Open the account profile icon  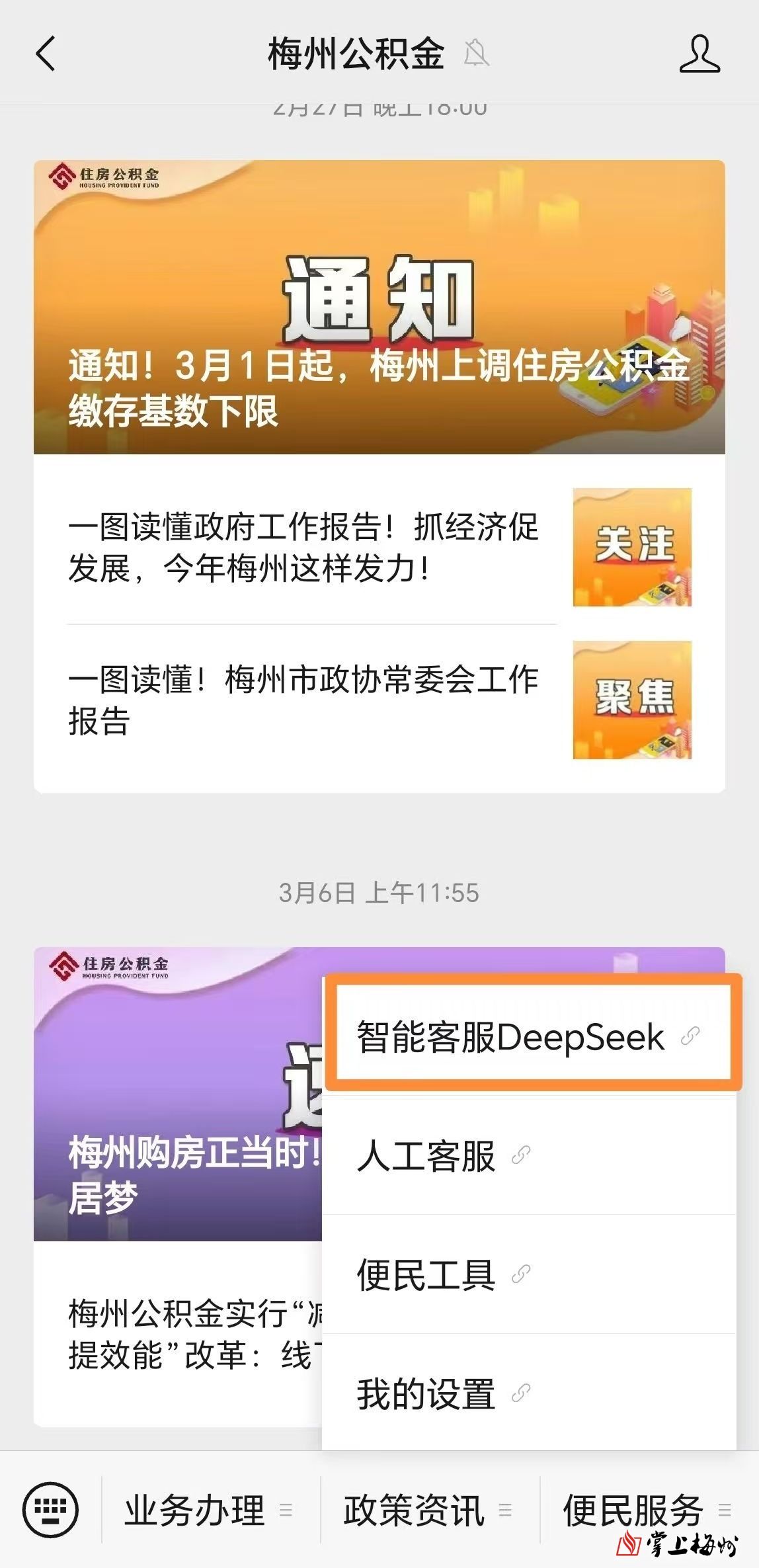click(x=699, y=54)
